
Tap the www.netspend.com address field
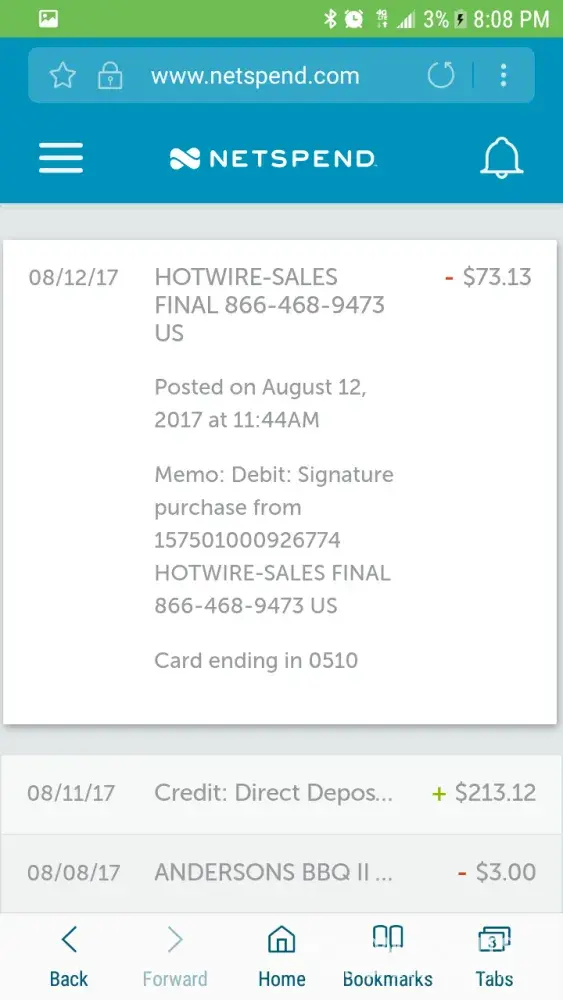[255, 77]
